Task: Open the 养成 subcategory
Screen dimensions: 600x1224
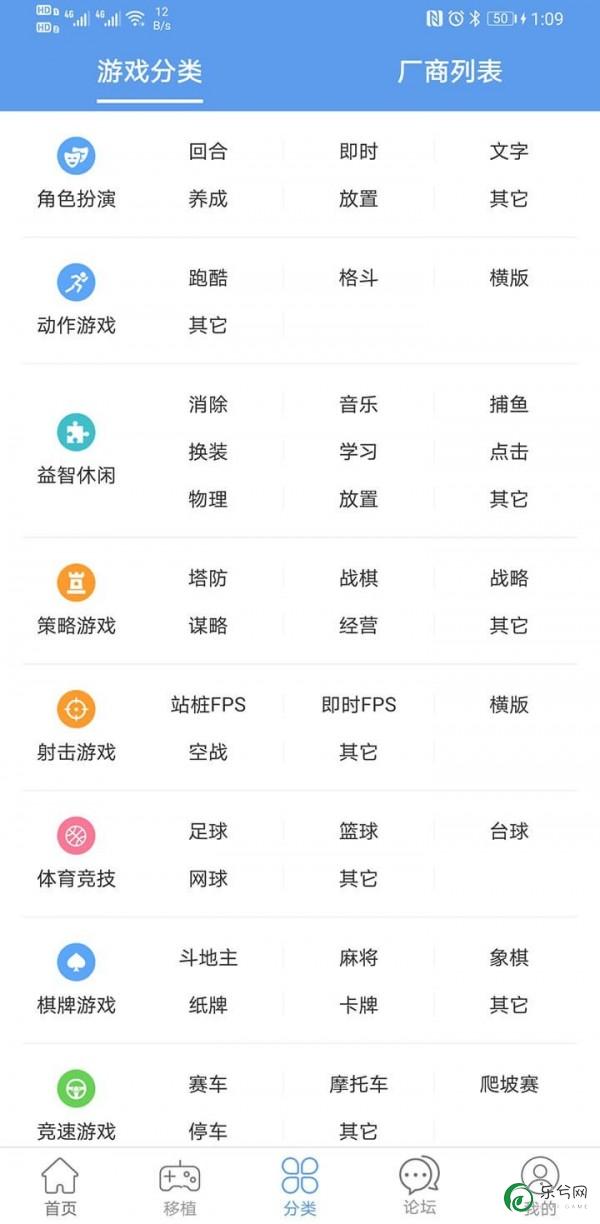Action: coord(208,198)
